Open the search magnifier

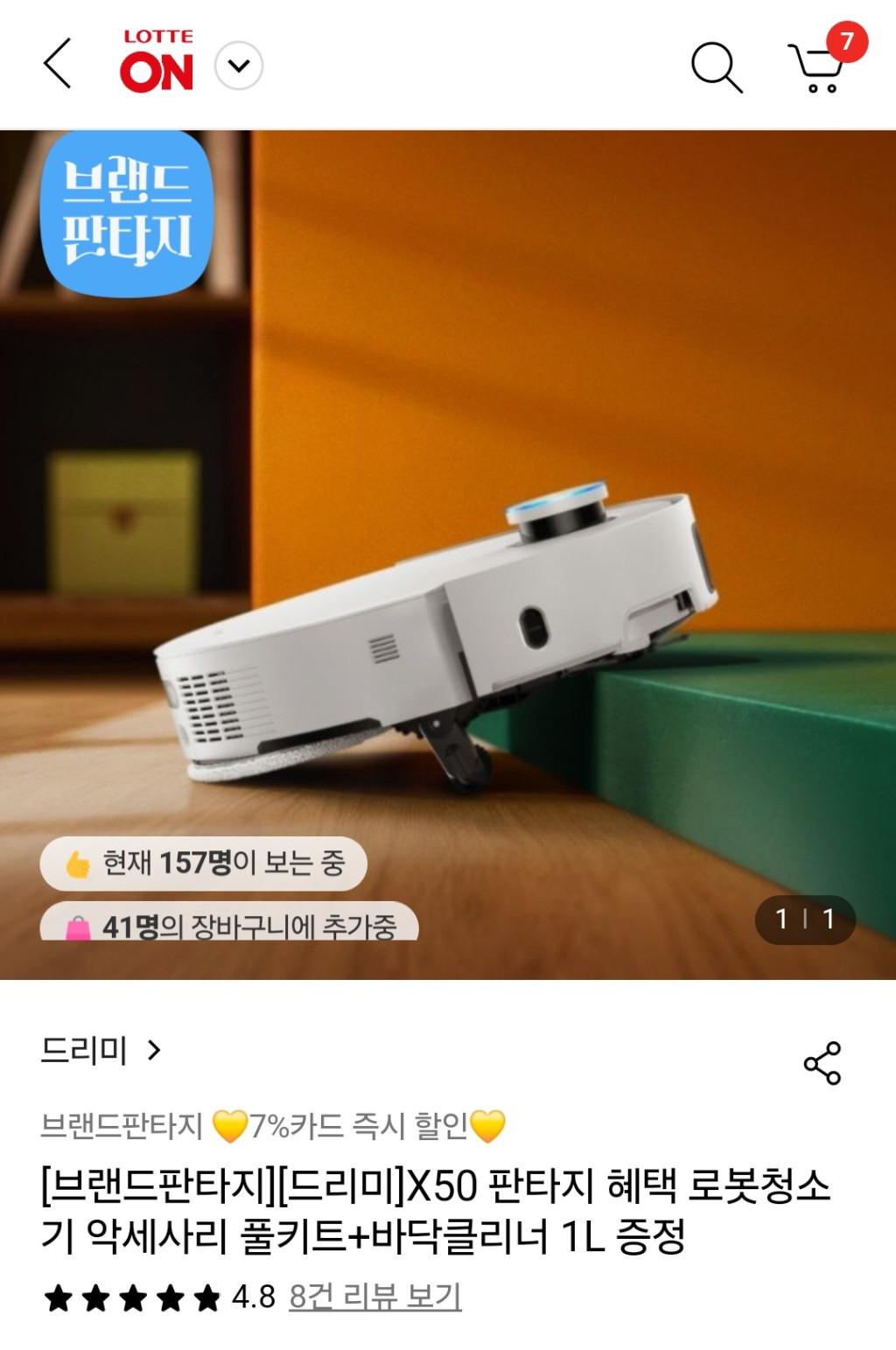click(x=716, y=66)
